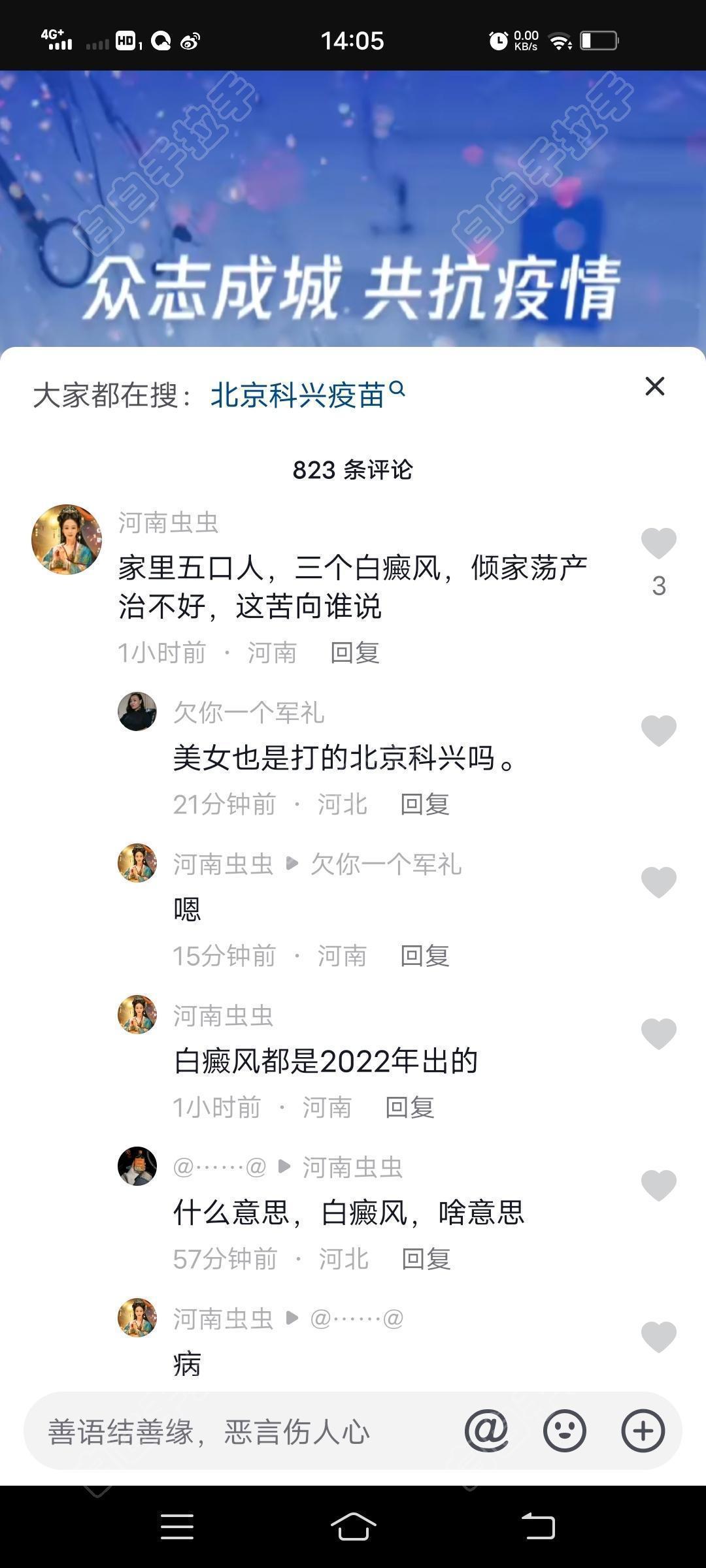Like the 什么意思，白癜风 comment
This screenshot has height=1568, width=706.
click(x=658, y=1185)
